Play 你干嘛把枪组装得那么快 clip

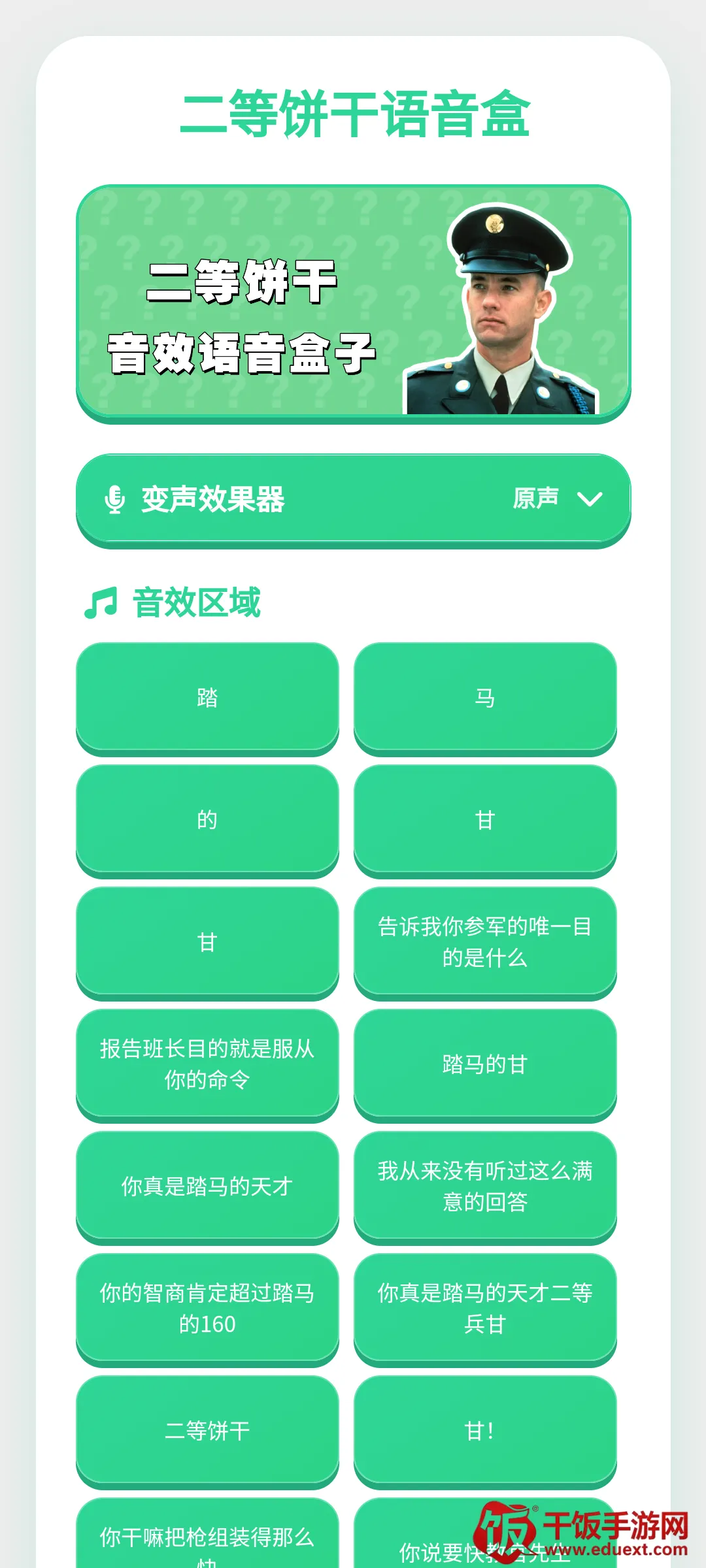click(207, 1535)
